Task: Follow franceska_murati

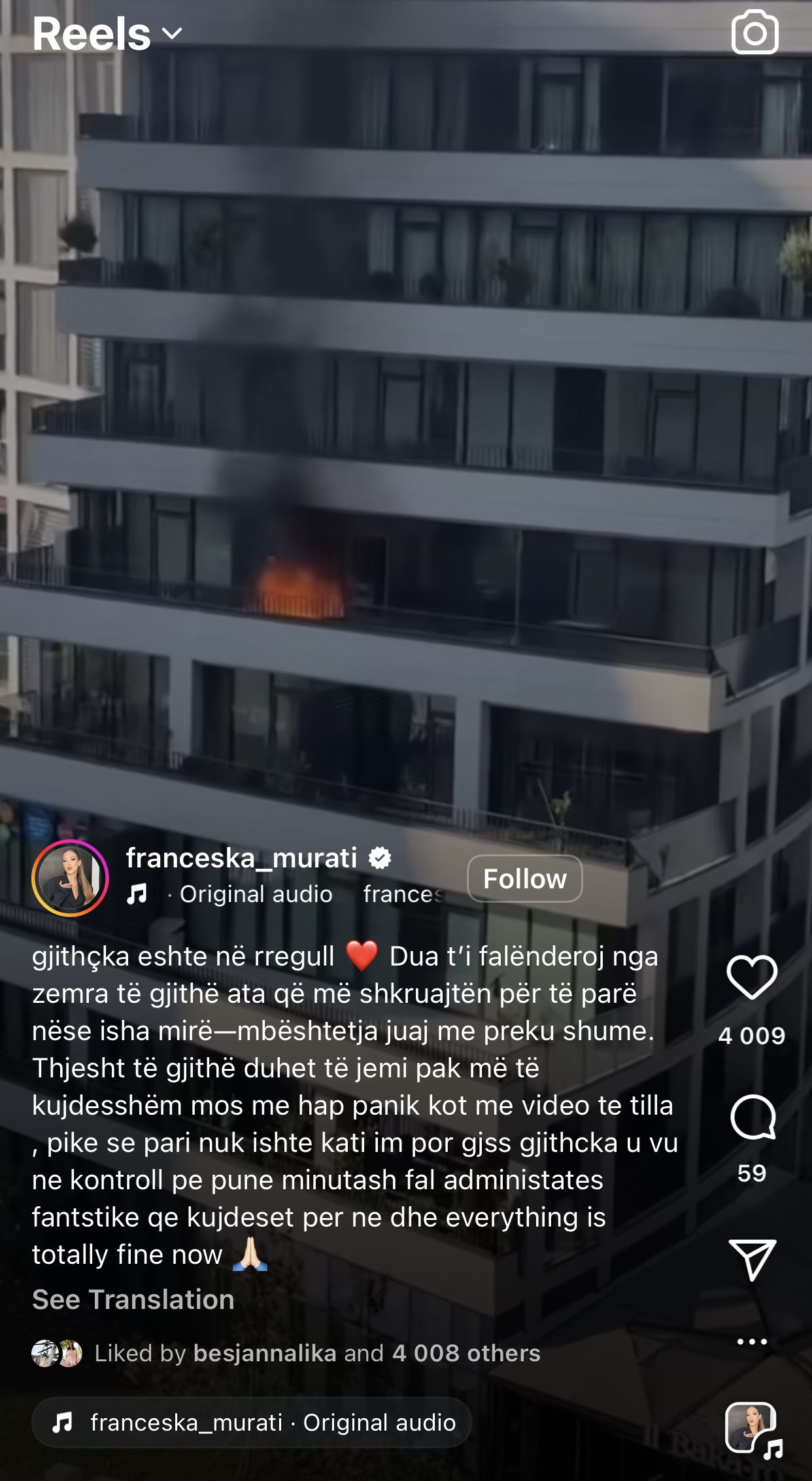Action: click(524, 879)
